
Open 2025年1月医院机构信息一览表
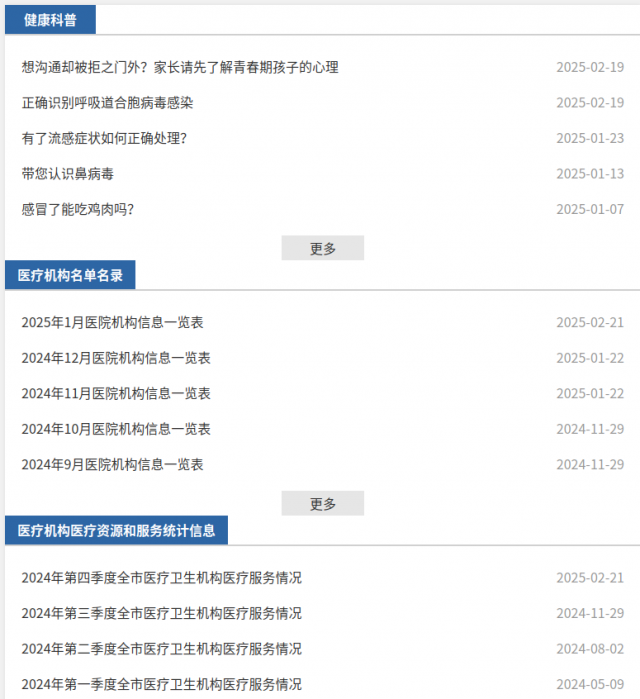(x=112, y=322)
